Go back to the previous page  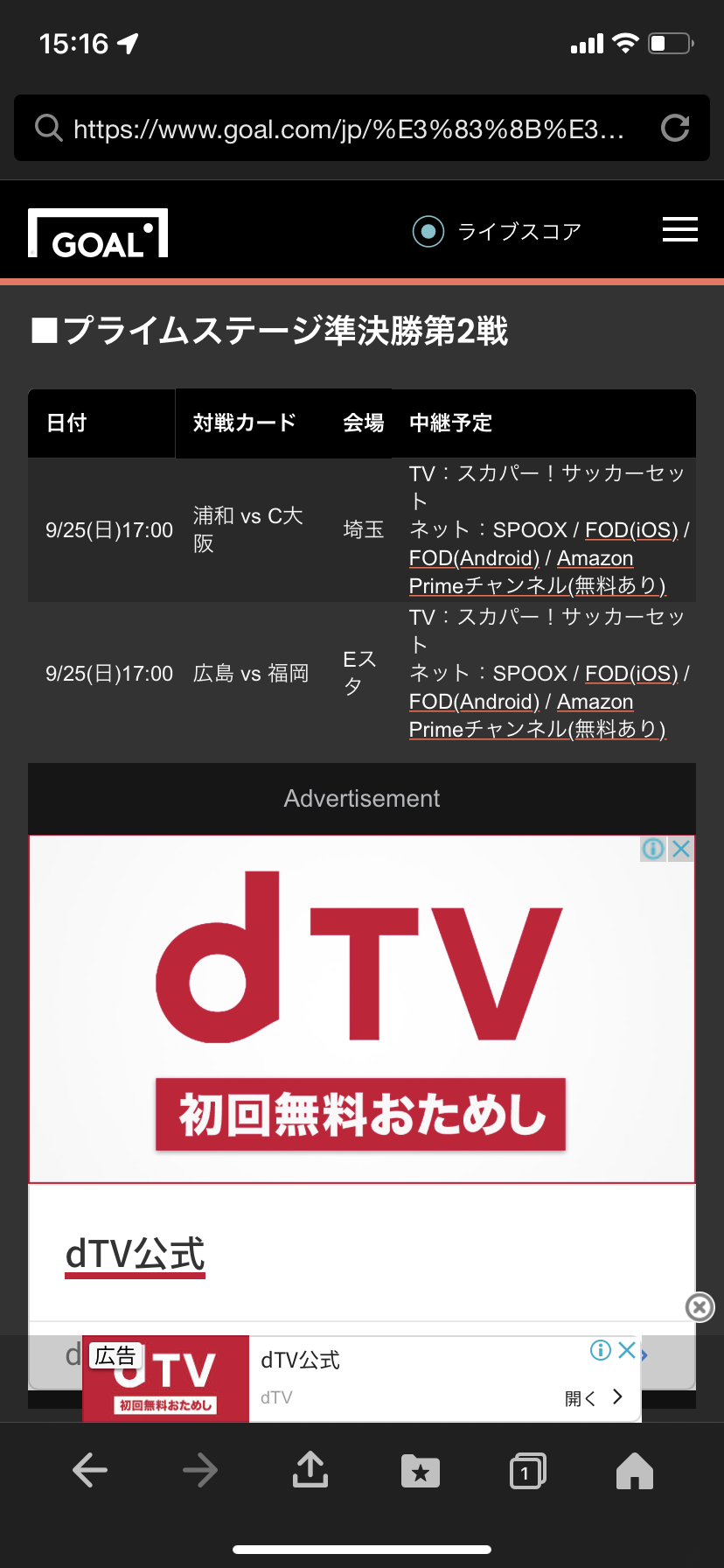point(90,1470)
